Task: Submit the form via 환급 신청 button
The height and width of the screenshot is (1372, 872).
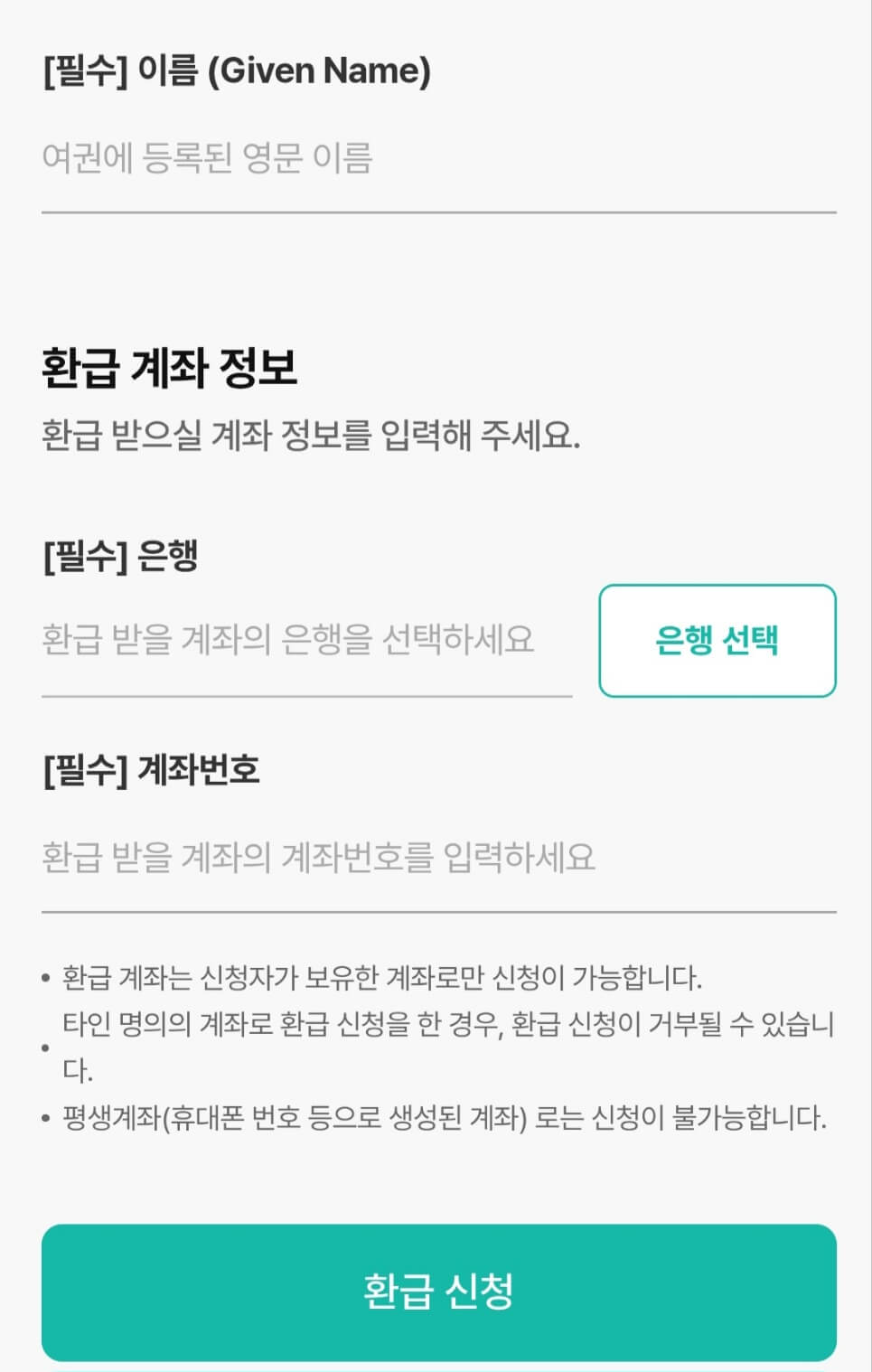Action: click(x=436, y=1292)
